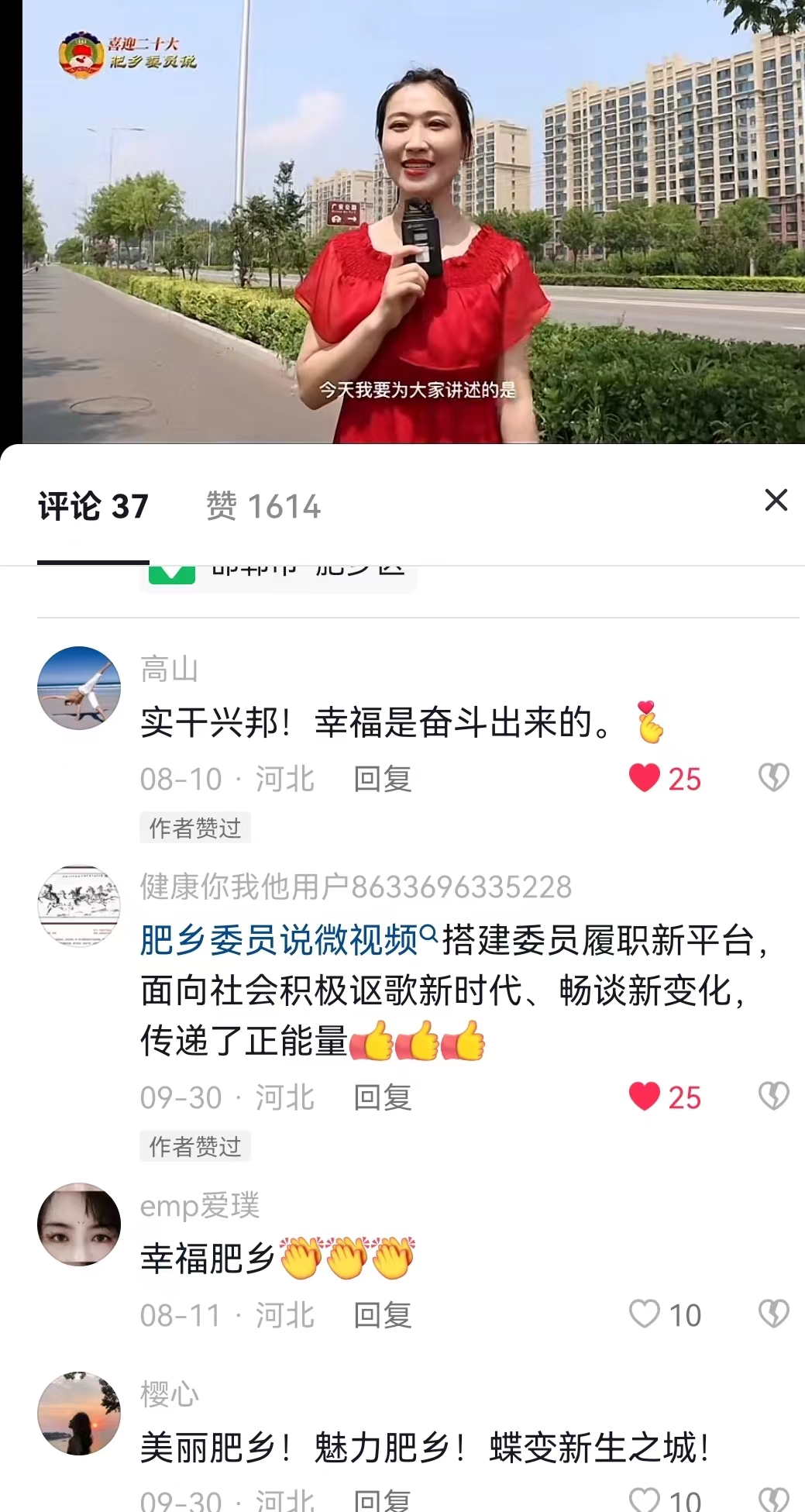Select the 评论 37 tab

[x=93, y=507]
